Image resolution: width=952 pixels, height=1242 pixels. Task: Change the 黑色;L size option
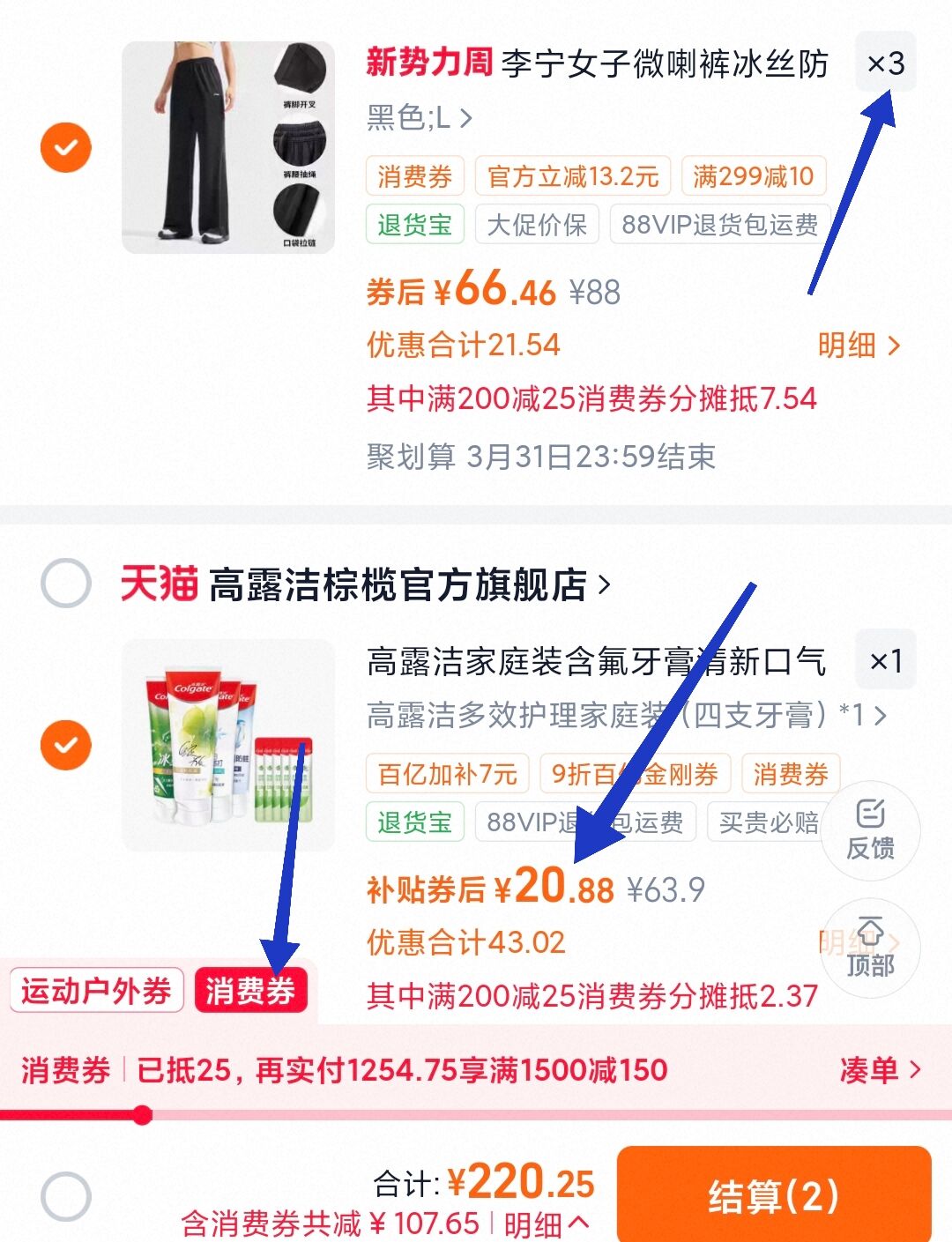tap(420, 117)
